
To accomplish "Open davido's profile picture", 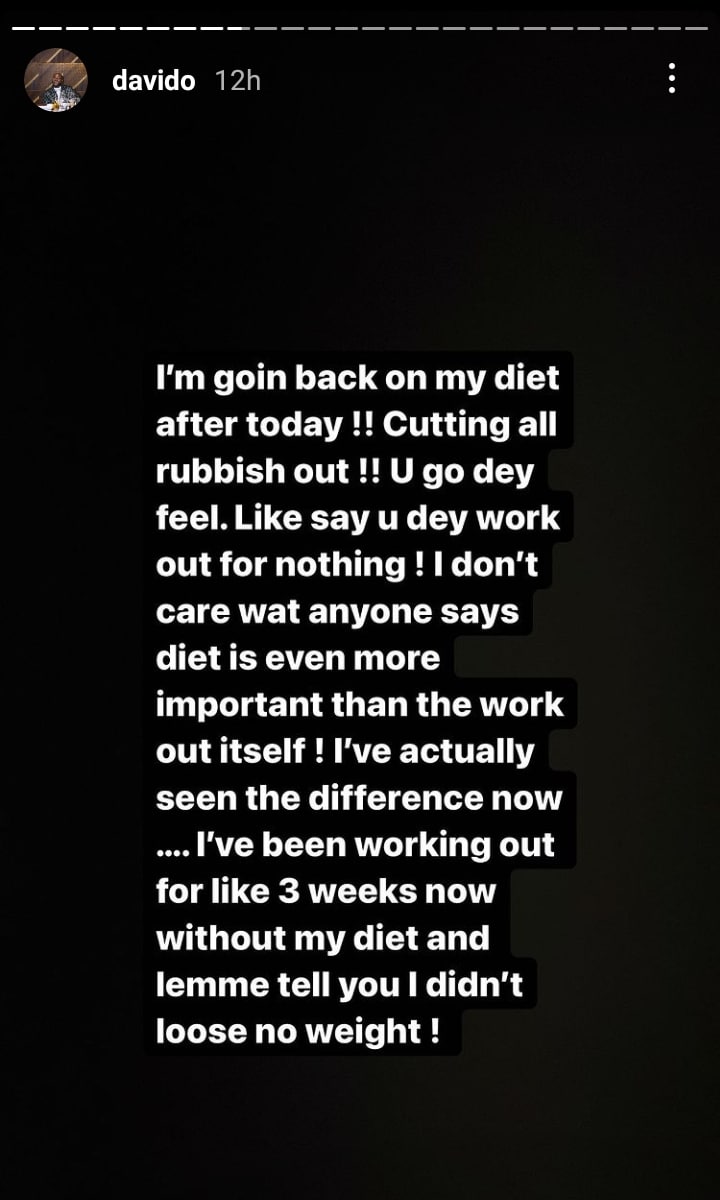I will [54, 80].
